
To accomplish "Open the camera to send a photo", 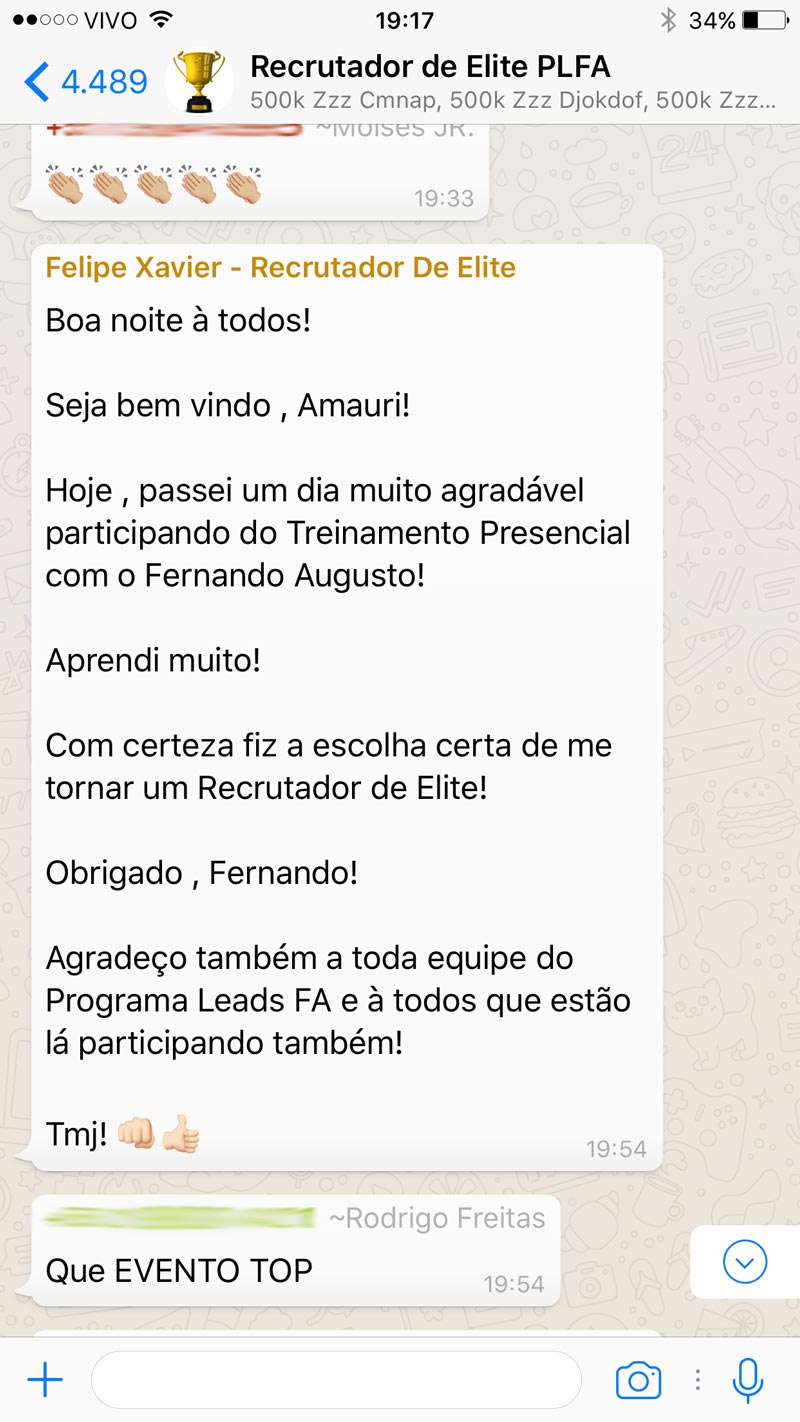I will (638, 1381).
